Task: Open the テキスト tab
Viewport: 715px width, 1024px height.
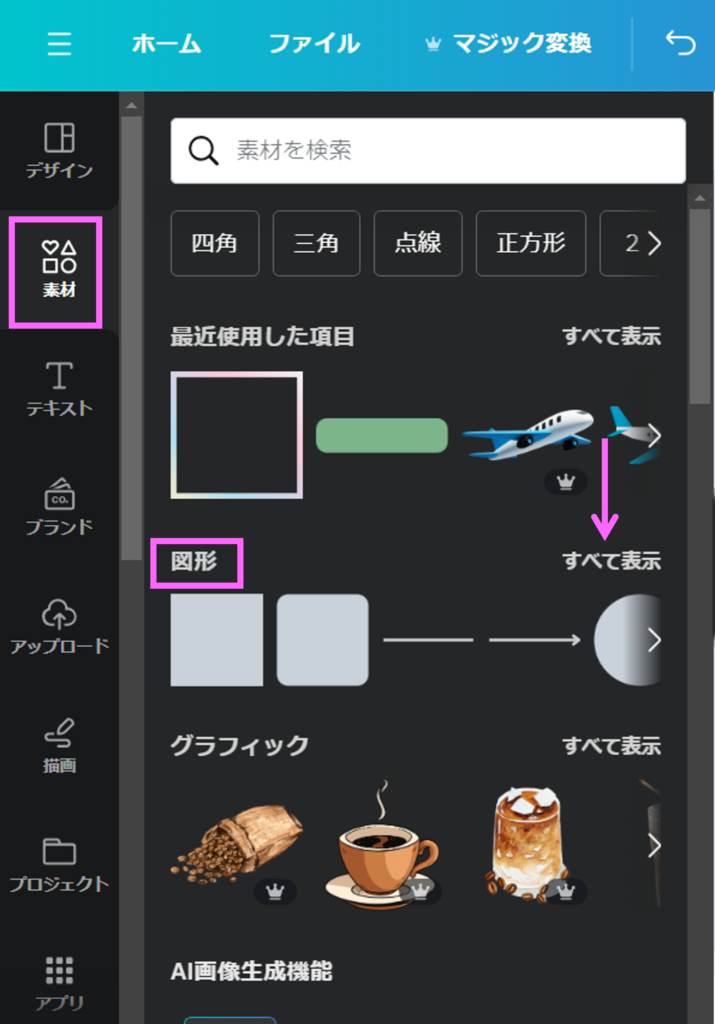Action: click(59, 389)
